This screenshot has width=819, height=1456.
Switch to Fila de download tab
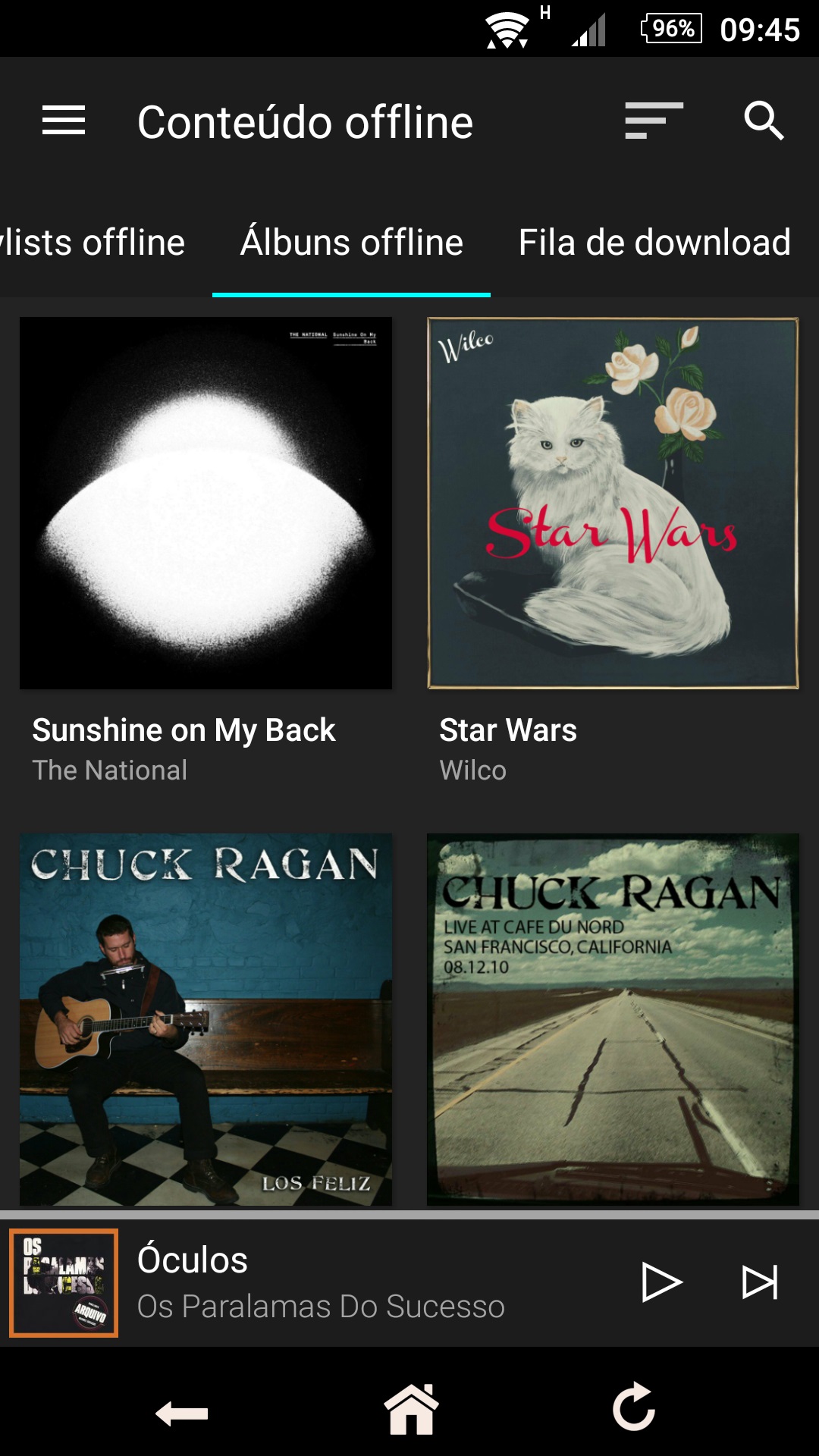654,243
